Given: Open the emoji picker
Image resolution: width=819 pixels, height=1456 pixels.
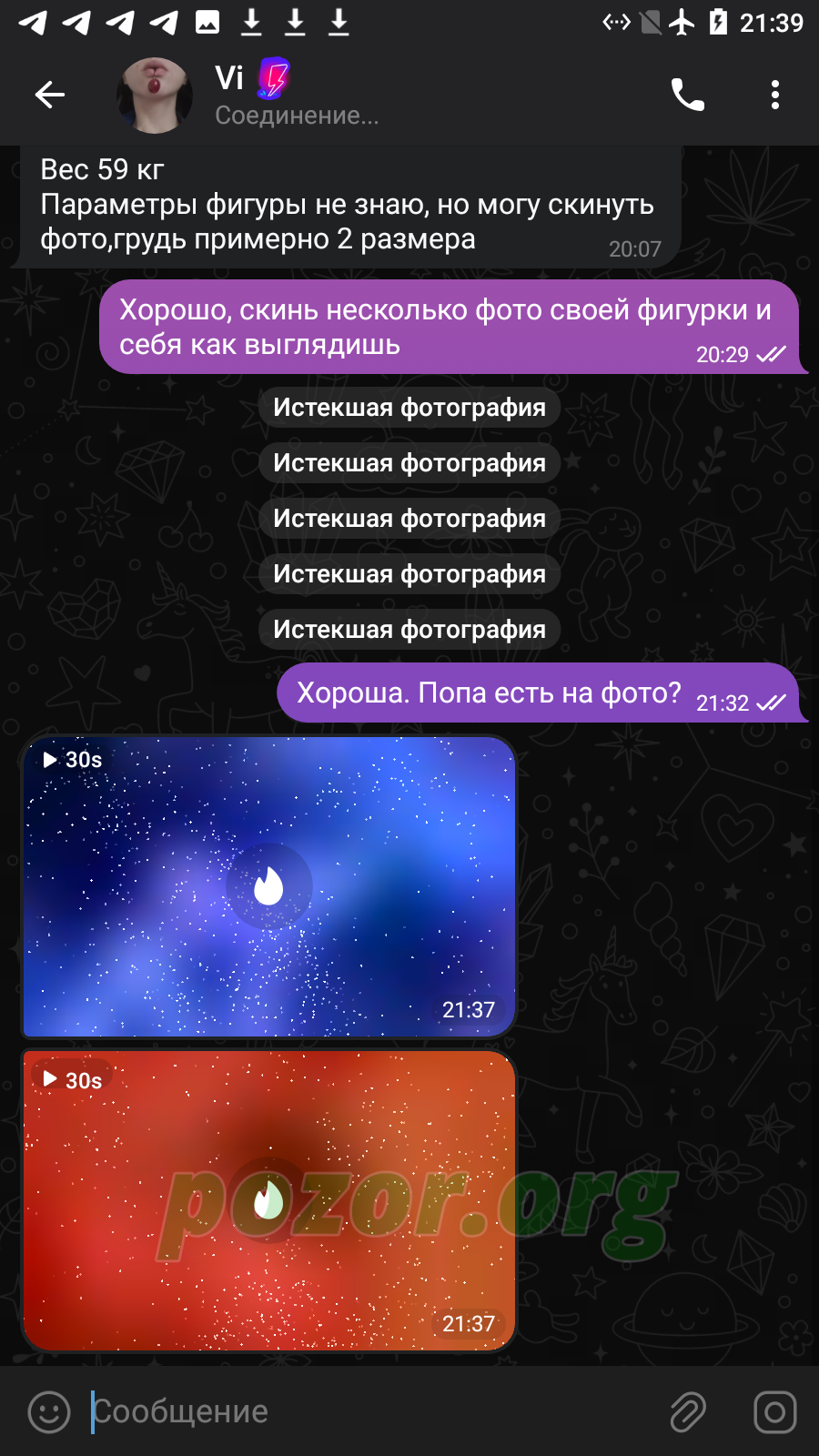Looking at the screenshot, I should click(49, 1412).
